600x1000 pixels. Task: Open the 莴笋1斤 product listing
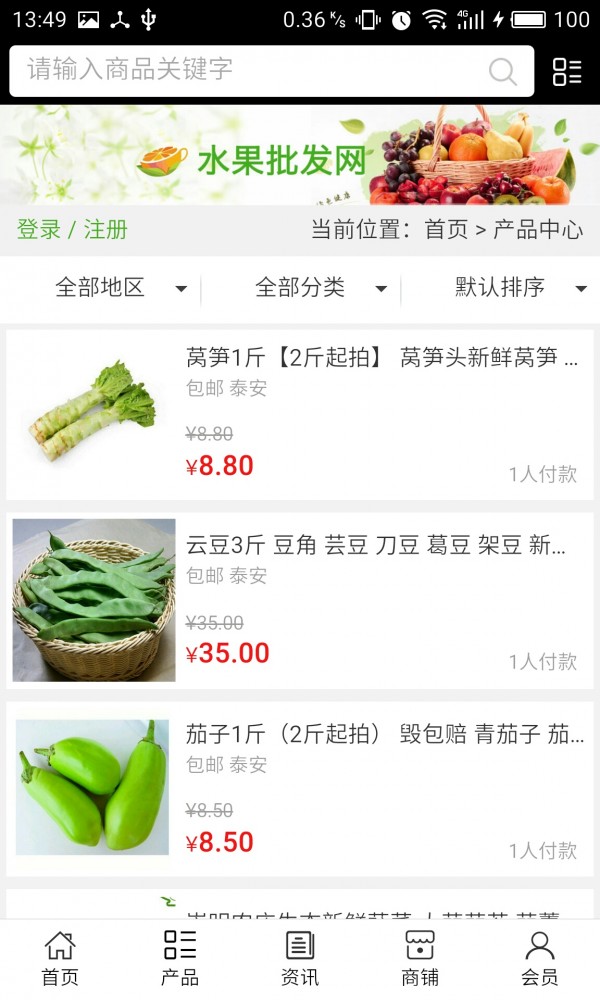(382, 357)
